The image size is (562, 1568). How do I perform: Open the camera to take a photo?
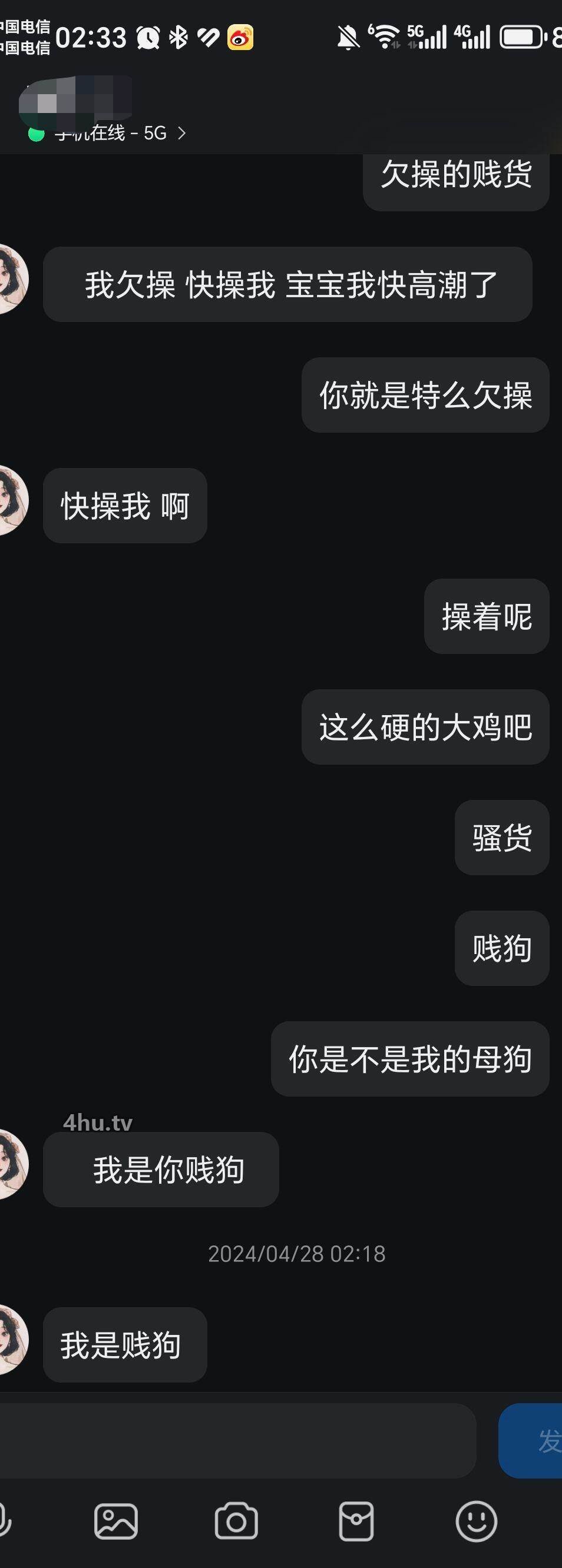[x=236, y=1520]
